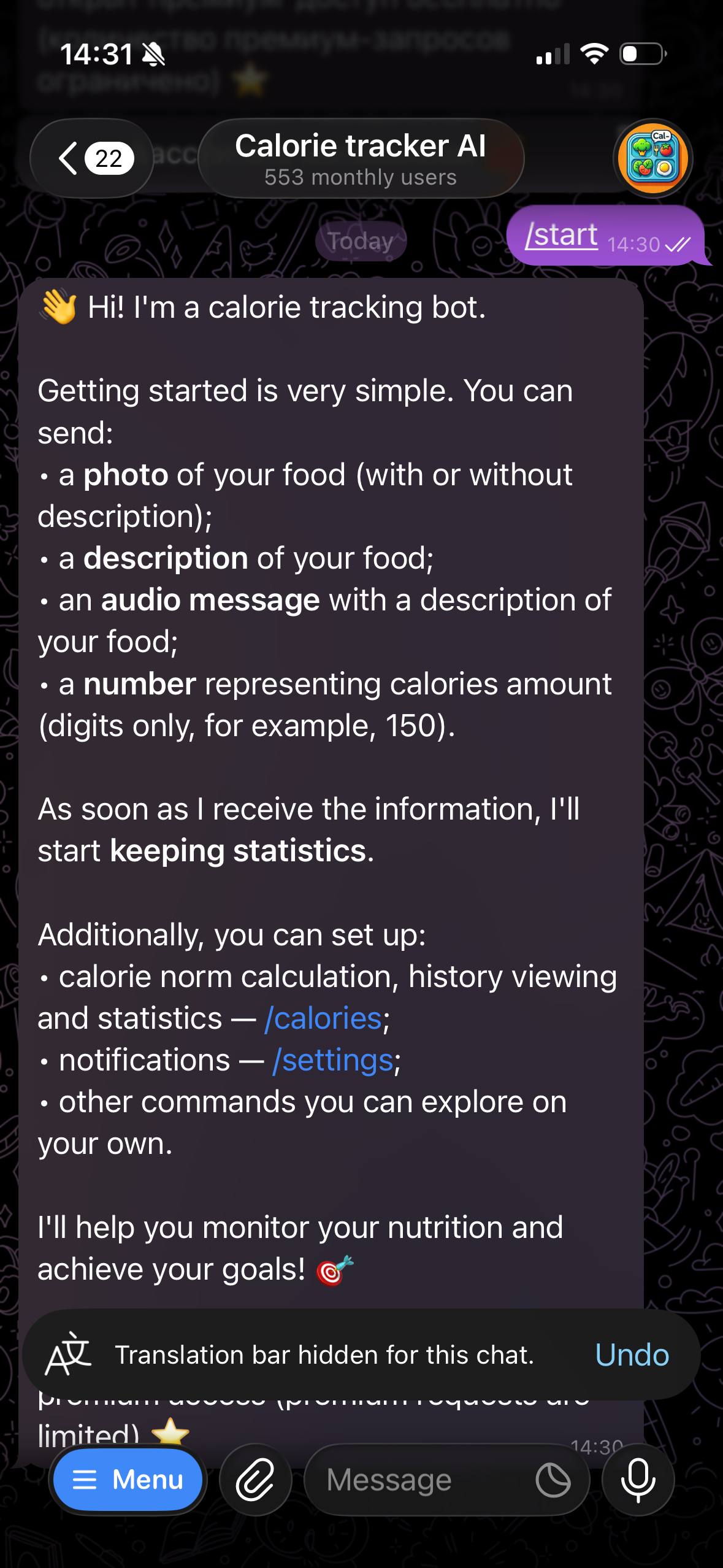
Task: Tap Undo to restore translation bar
Action: [633, 1355]
